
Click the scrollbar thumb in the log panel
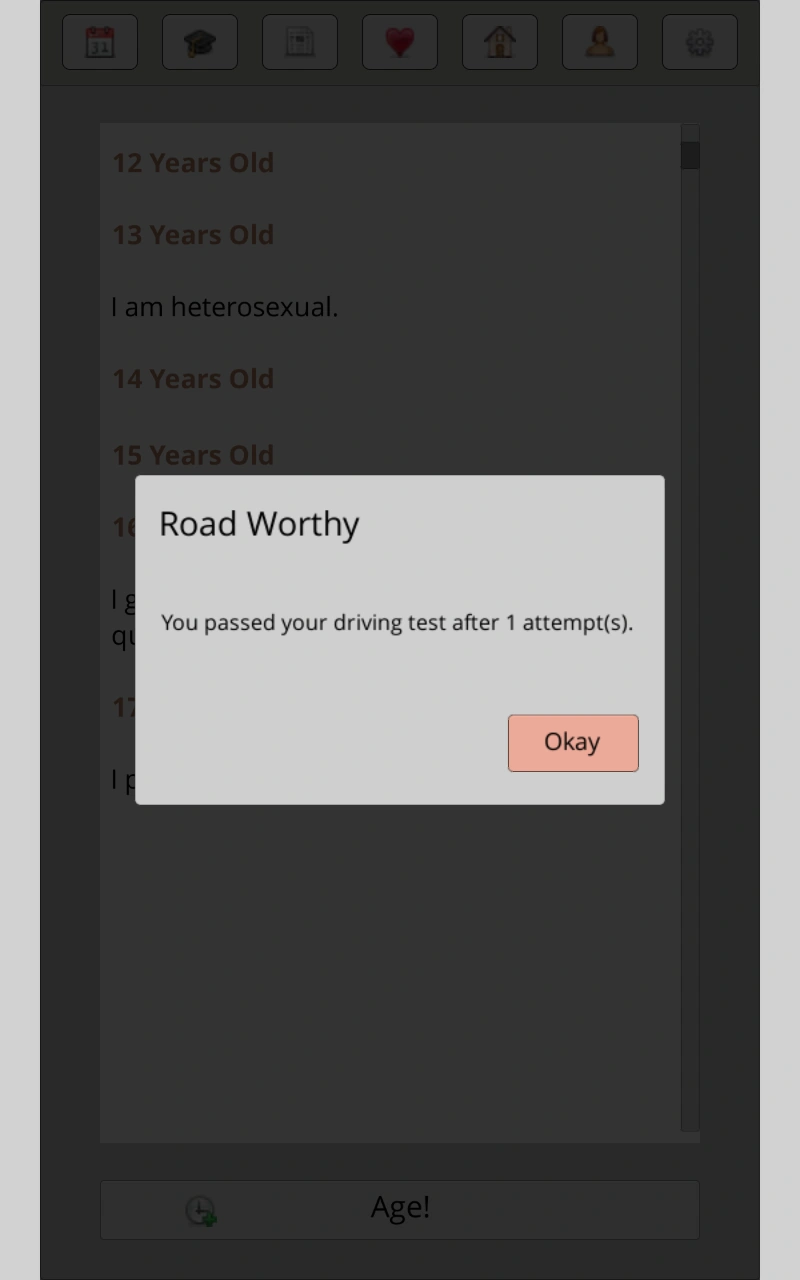coord(689,156)
